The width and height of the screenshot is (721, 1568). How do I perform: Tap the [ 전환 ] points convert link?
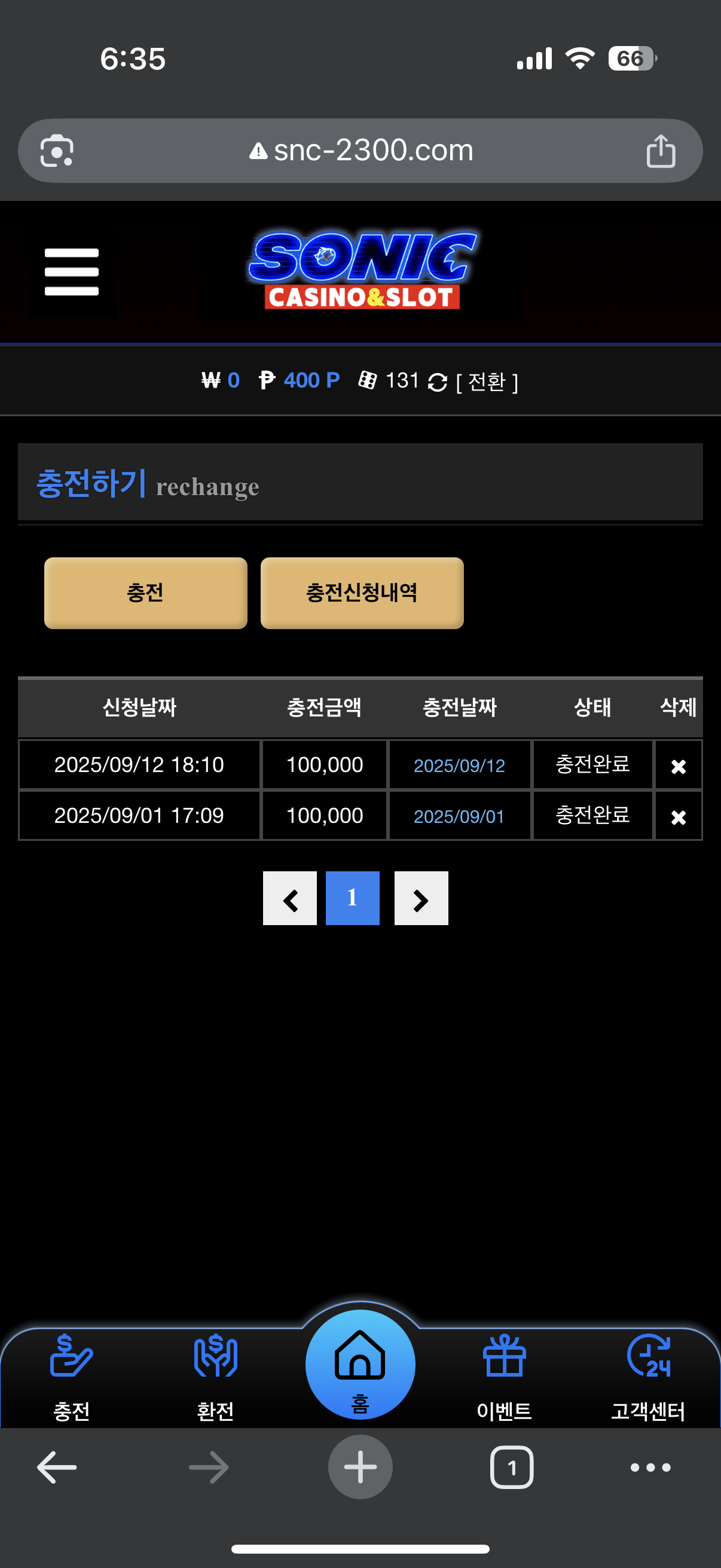click(x=487, y=382)
